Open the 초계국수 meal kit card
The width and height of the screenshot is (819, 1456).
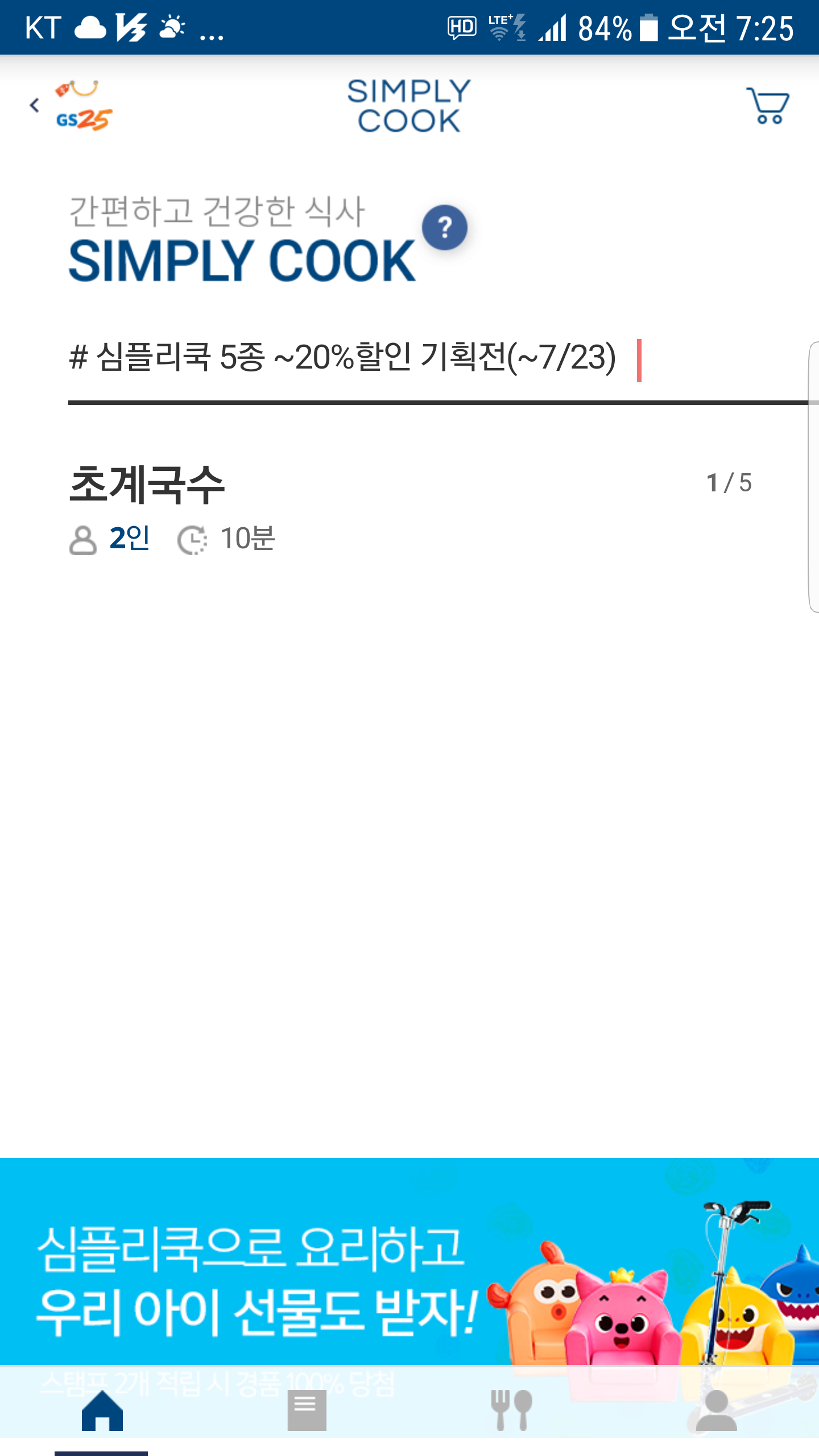click(x=148, y=485)
